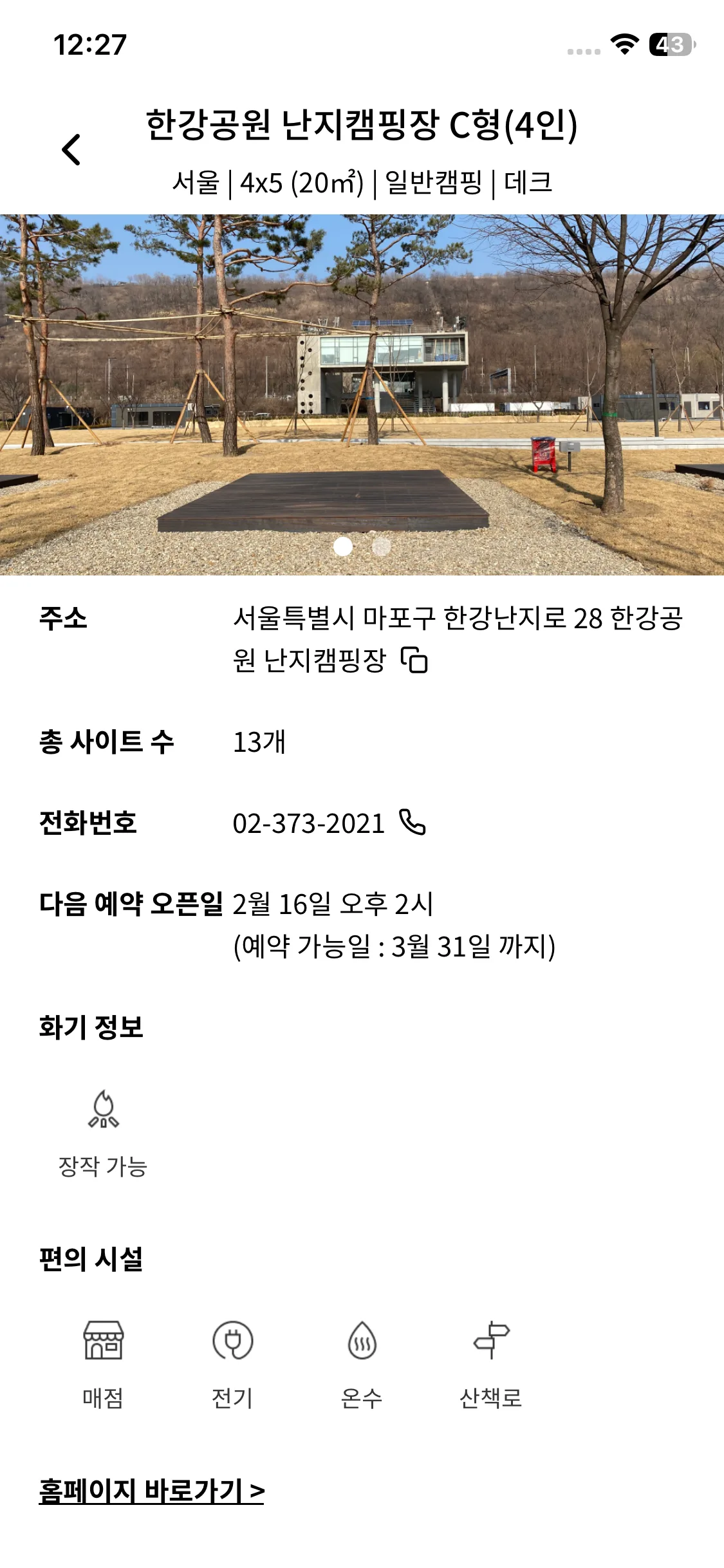Go back using the top-left arrow

(71, 150)
